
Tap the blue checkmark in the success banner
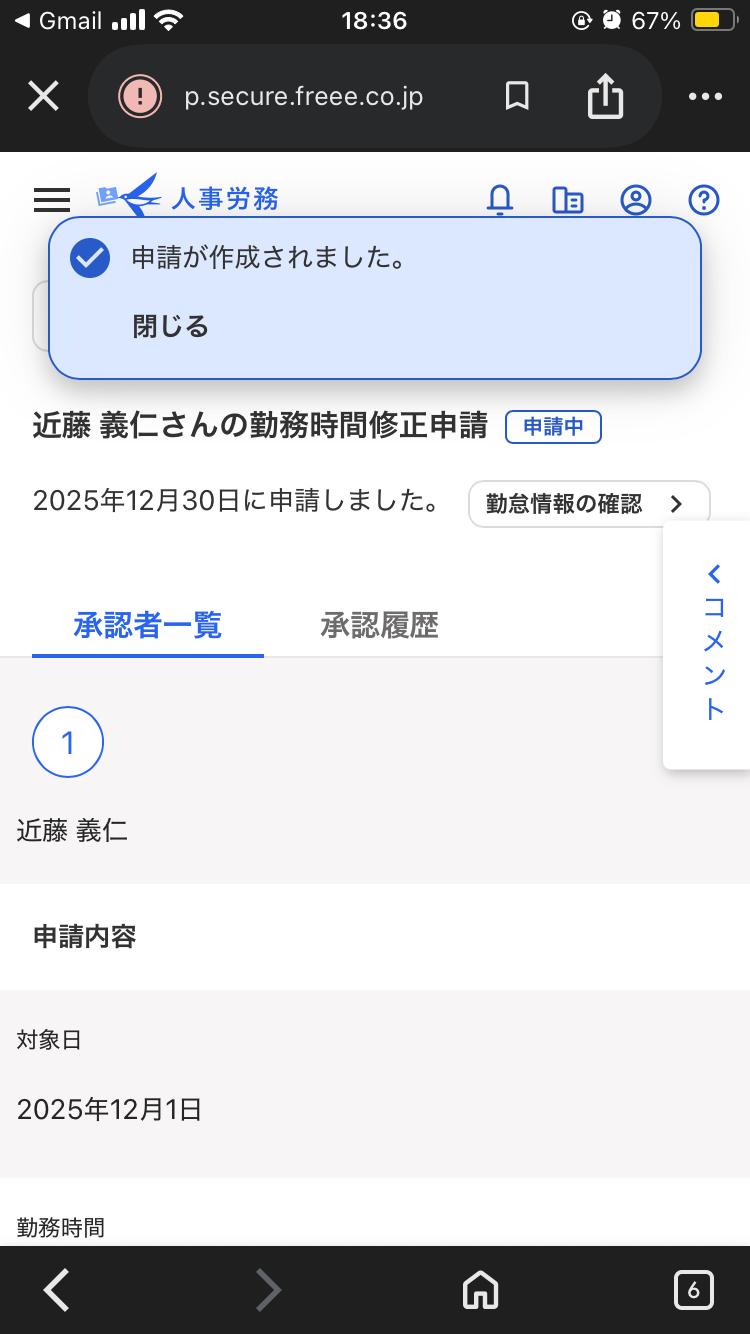tap(89, 257)
